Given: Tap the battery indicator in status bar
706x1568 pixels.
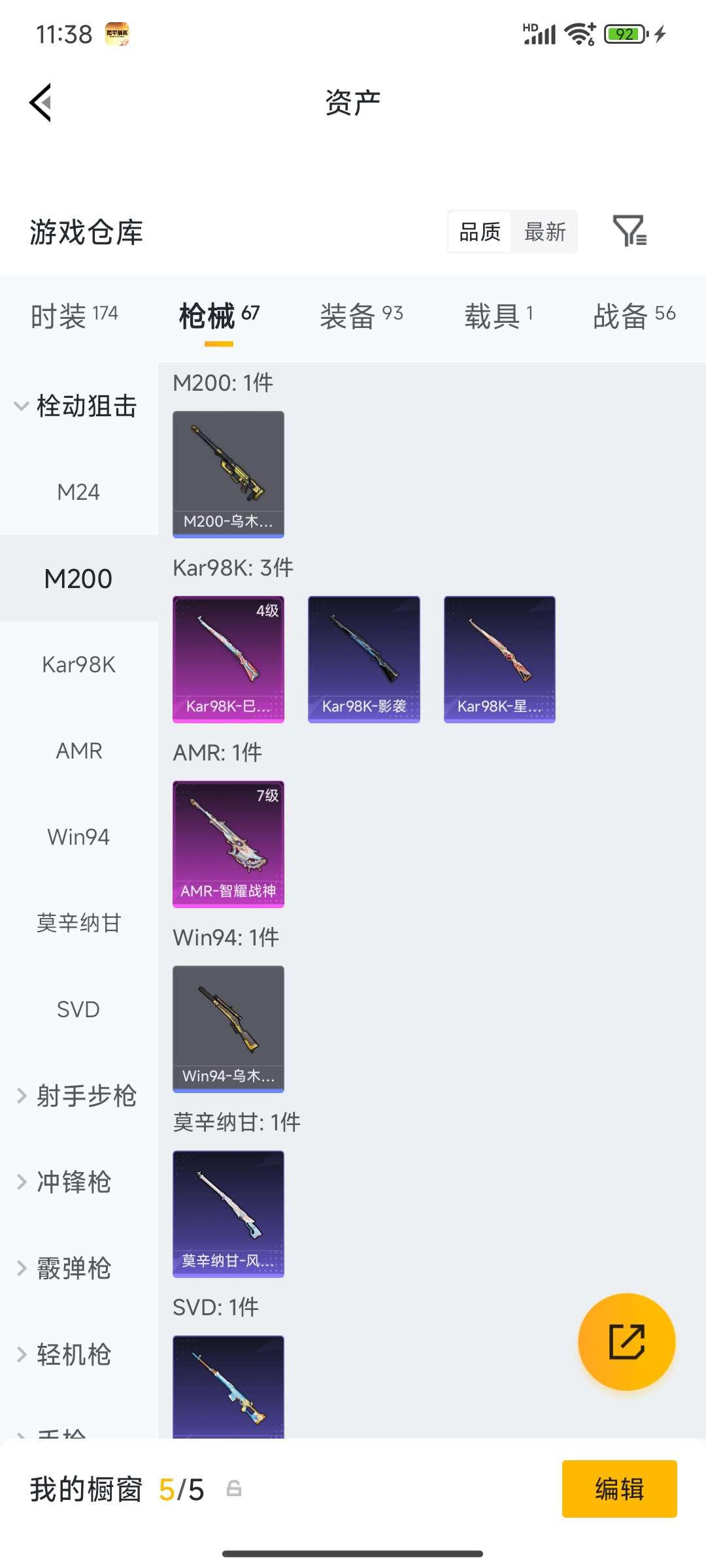Looking at the screenshot, I should tap(624, 33).
